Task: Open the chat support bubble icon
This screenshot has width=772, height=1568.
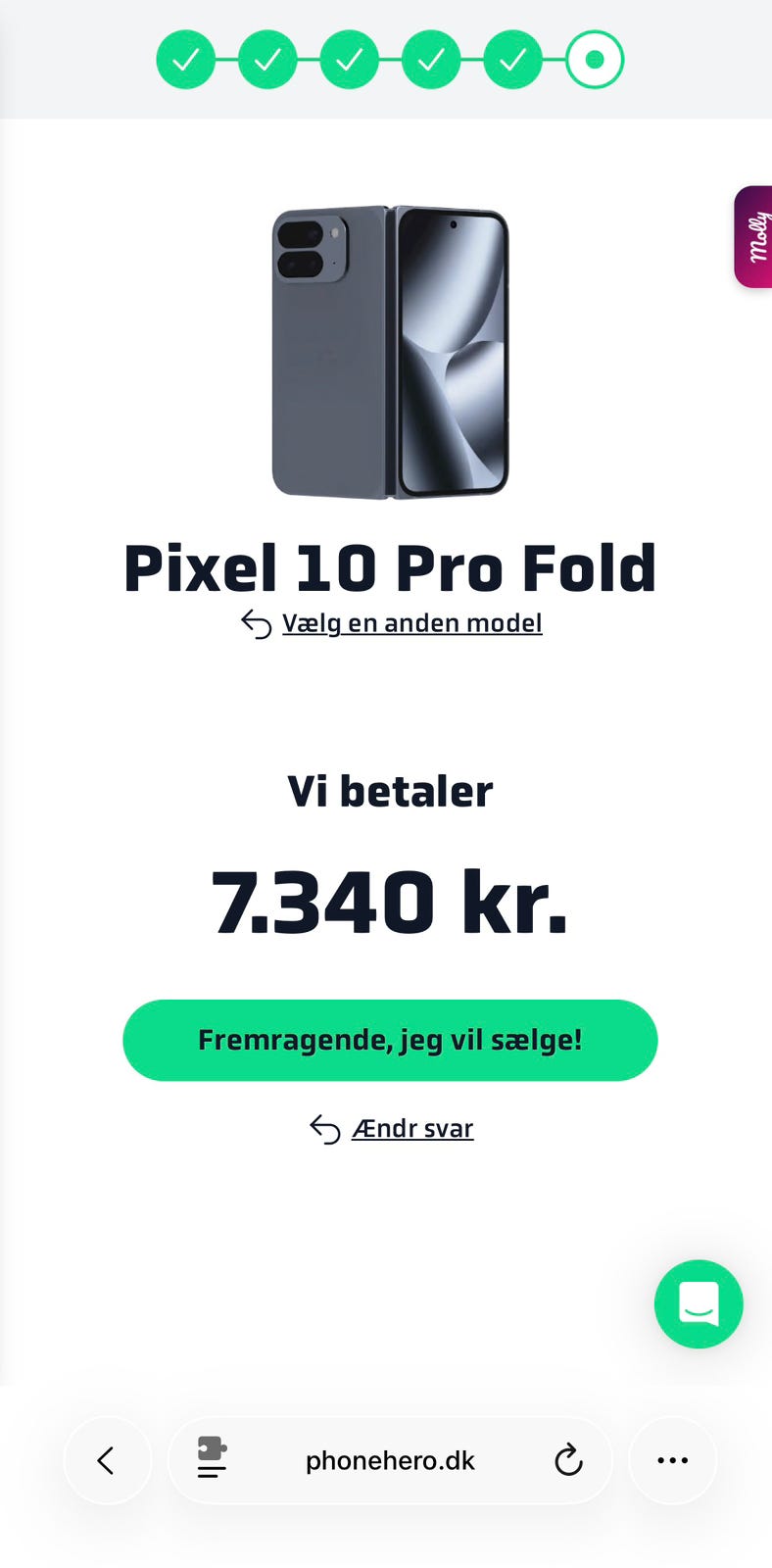Action: coord(699,1304)
